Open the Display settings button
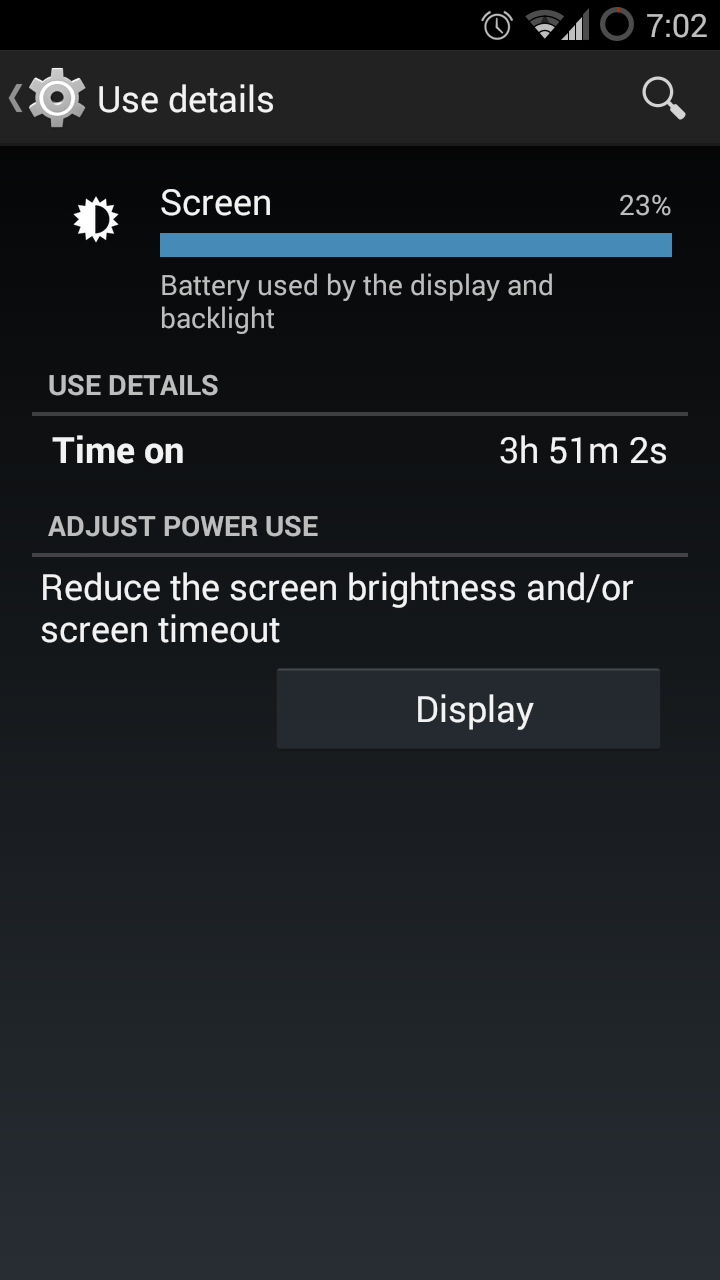 coord(468,709)
